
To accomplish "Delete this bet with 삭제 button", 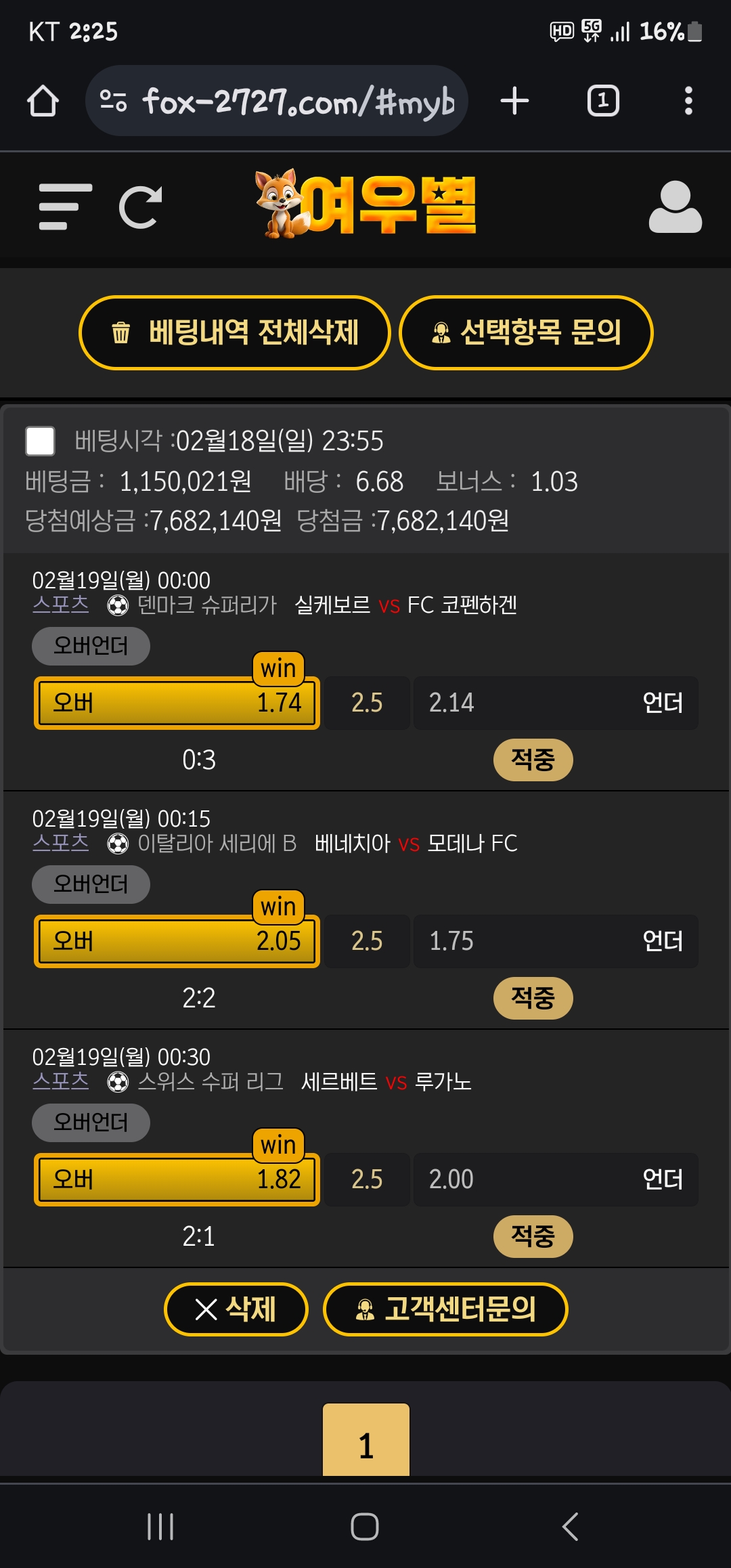I will click(x=236, y=1309).
